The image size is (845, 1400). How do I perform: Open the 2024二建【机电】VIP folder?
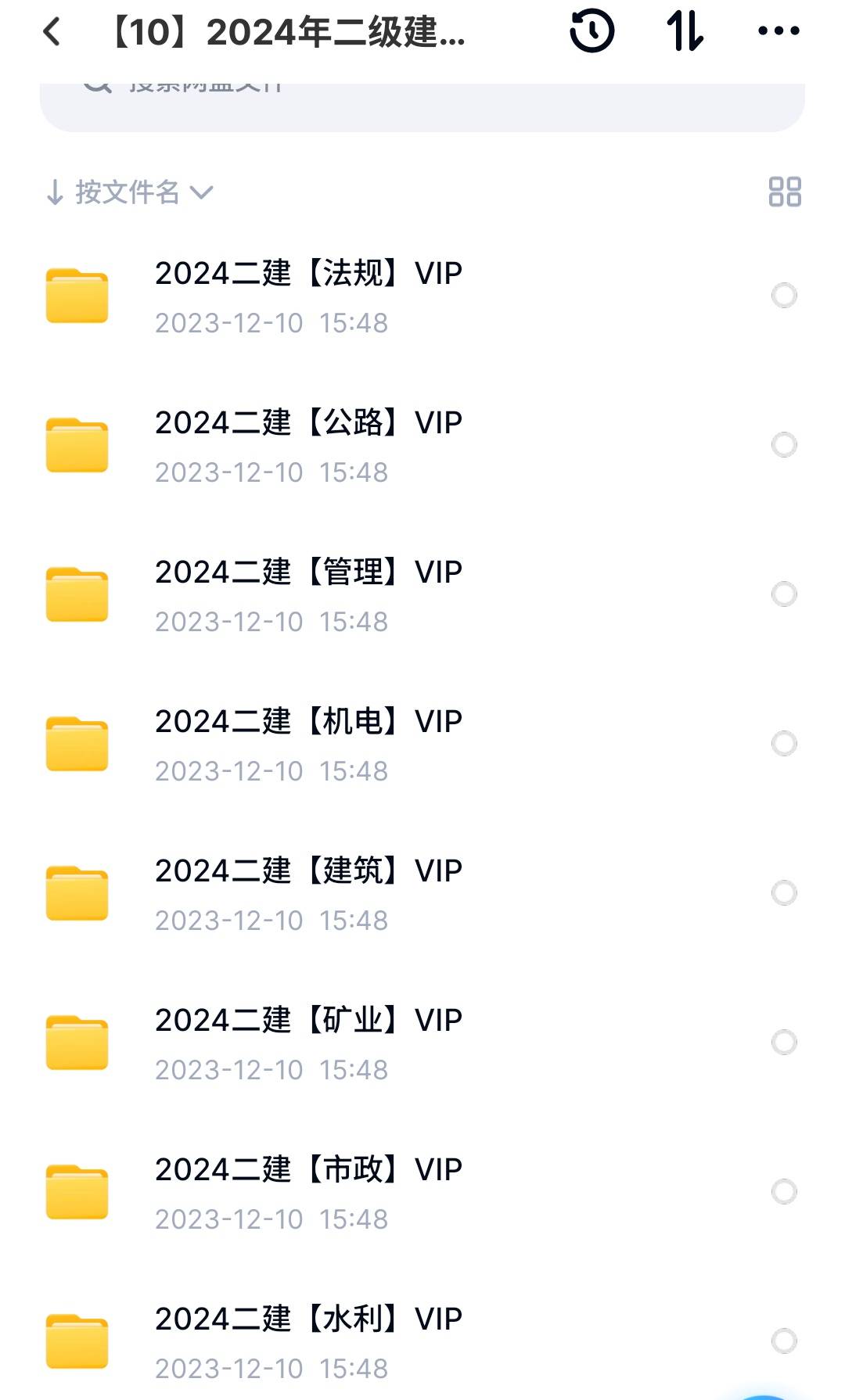308,744
